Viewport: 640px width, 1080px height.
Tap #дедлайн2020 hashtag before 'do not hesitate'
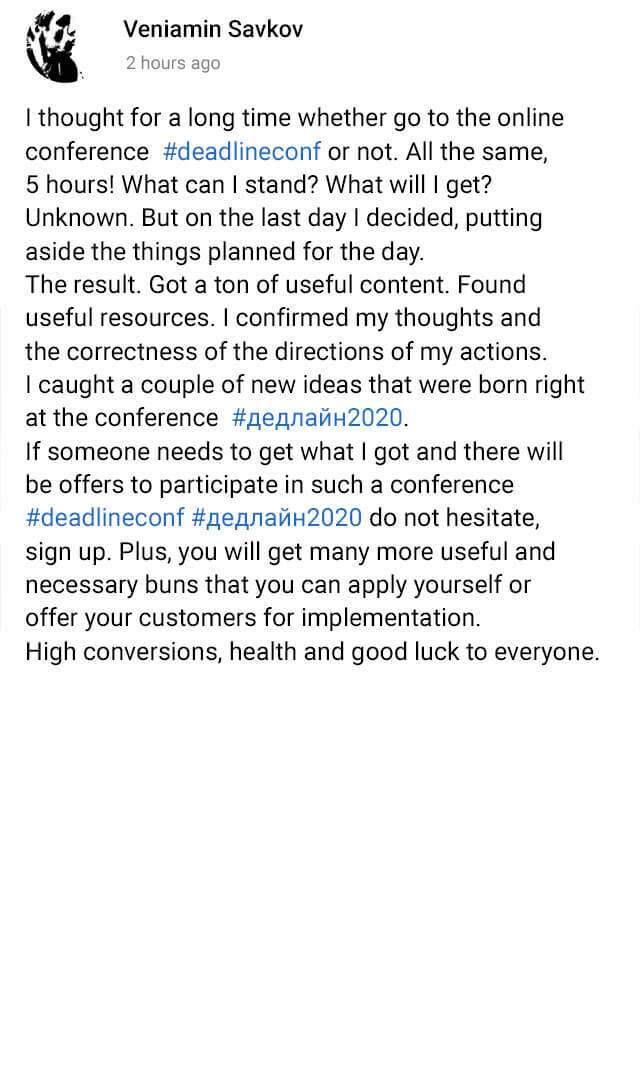click(x=276, y=518)
